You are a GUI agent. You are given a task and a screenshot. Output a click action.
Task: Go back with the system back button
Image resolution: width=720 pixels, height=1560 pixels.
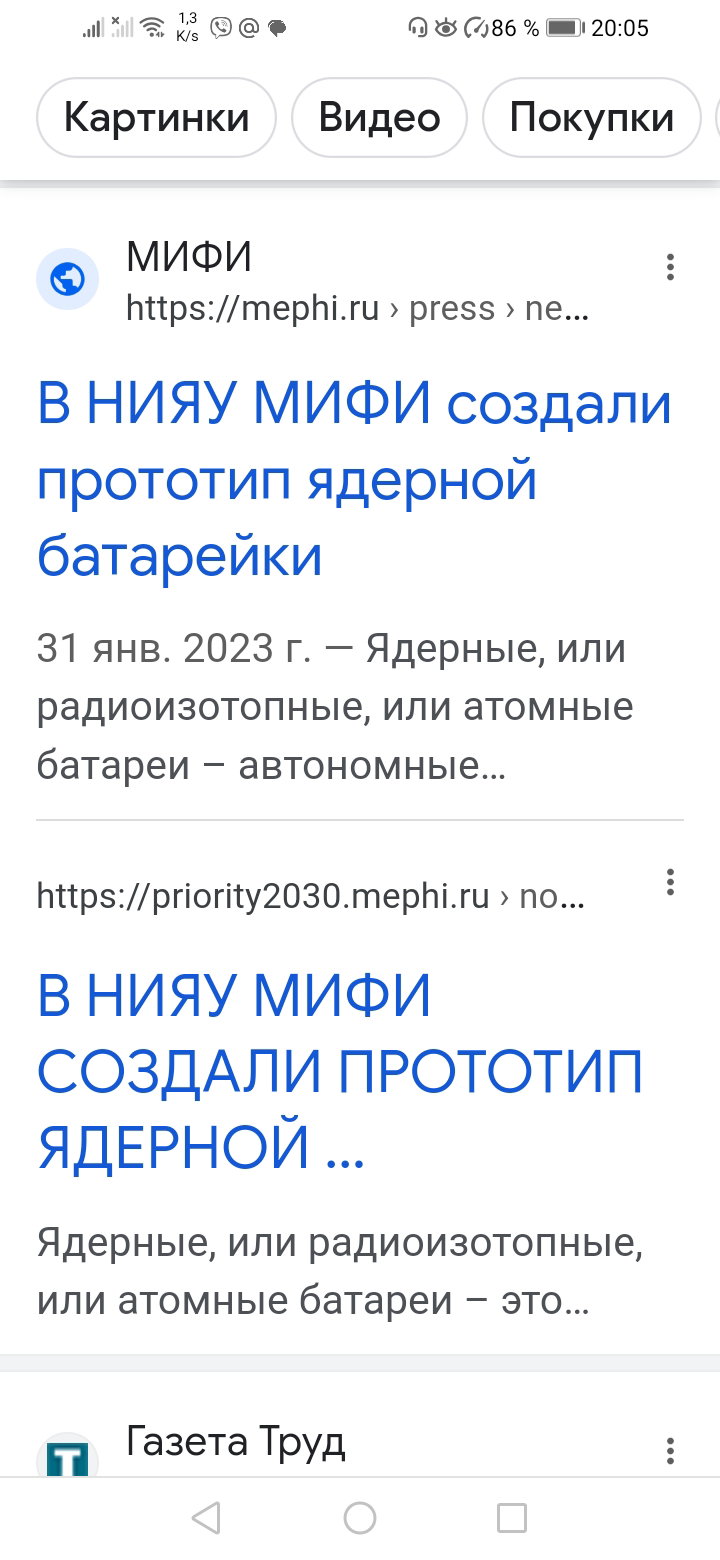tap(206, 1518)
